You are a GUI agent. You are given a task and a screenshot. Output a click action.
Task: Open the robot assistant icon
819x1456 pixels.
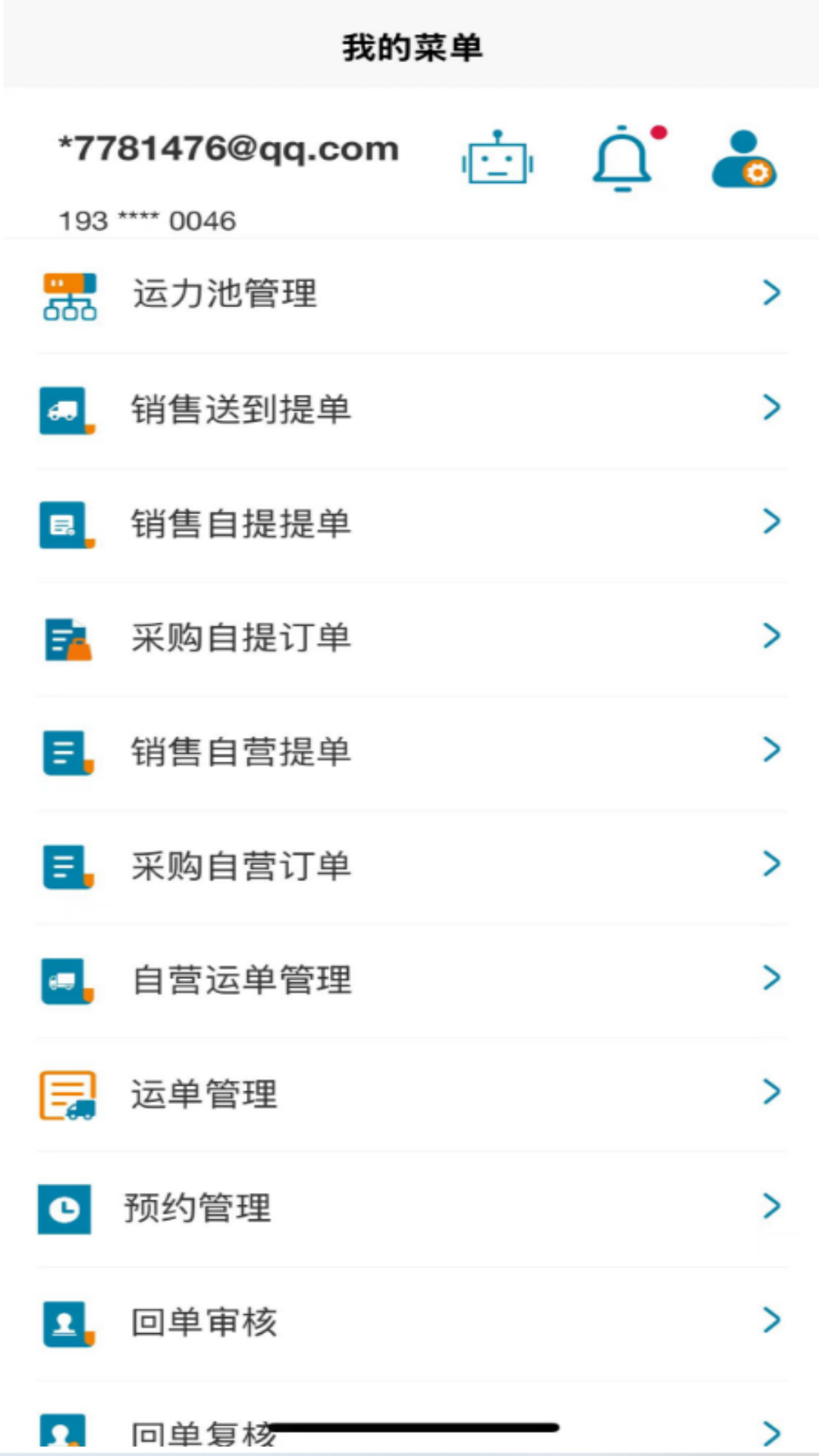pyautogui.click(x=497, y=158)
